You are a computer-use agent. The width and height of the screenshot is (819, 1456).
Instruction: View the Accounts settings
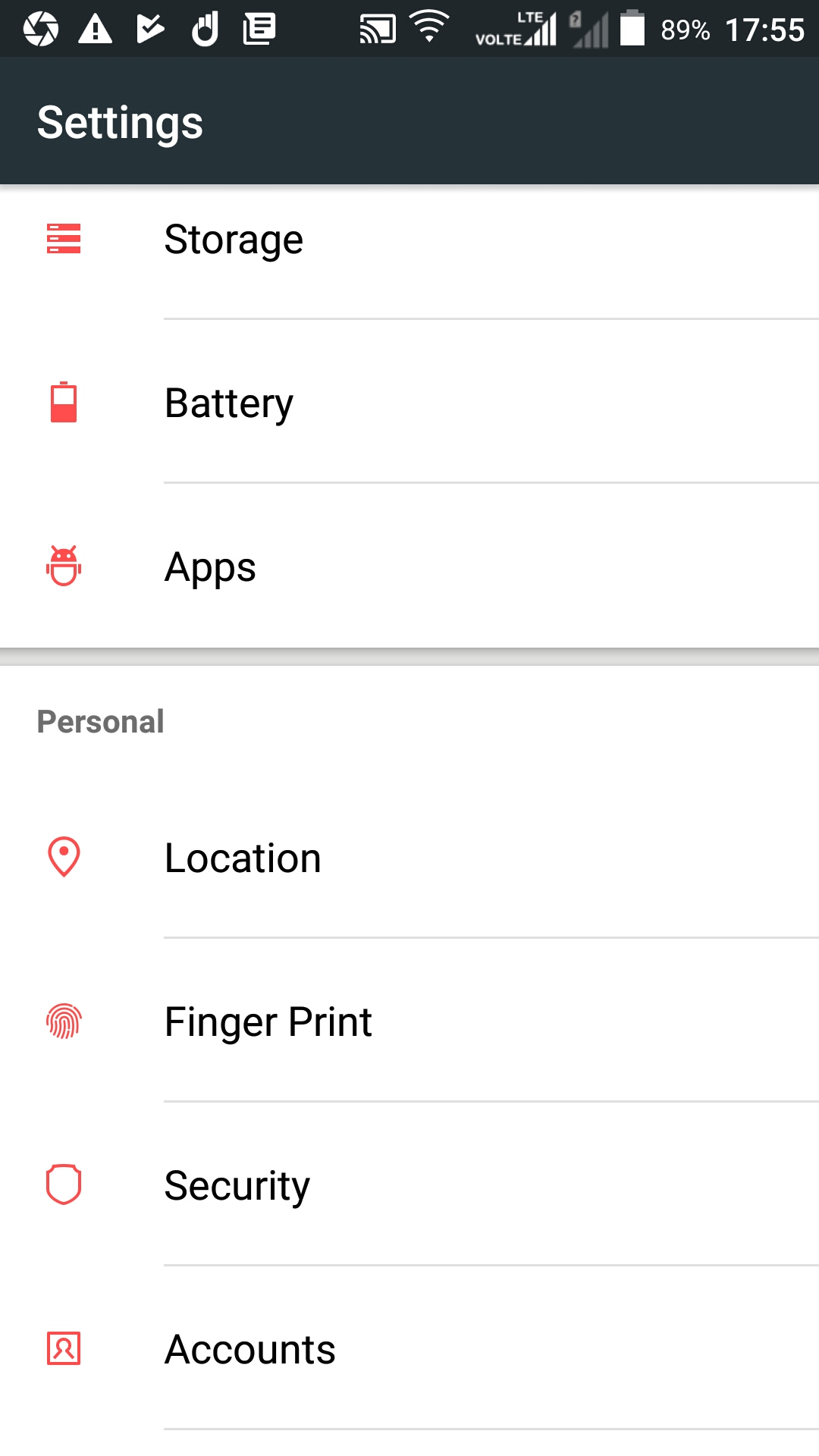tap(409, 1349)
